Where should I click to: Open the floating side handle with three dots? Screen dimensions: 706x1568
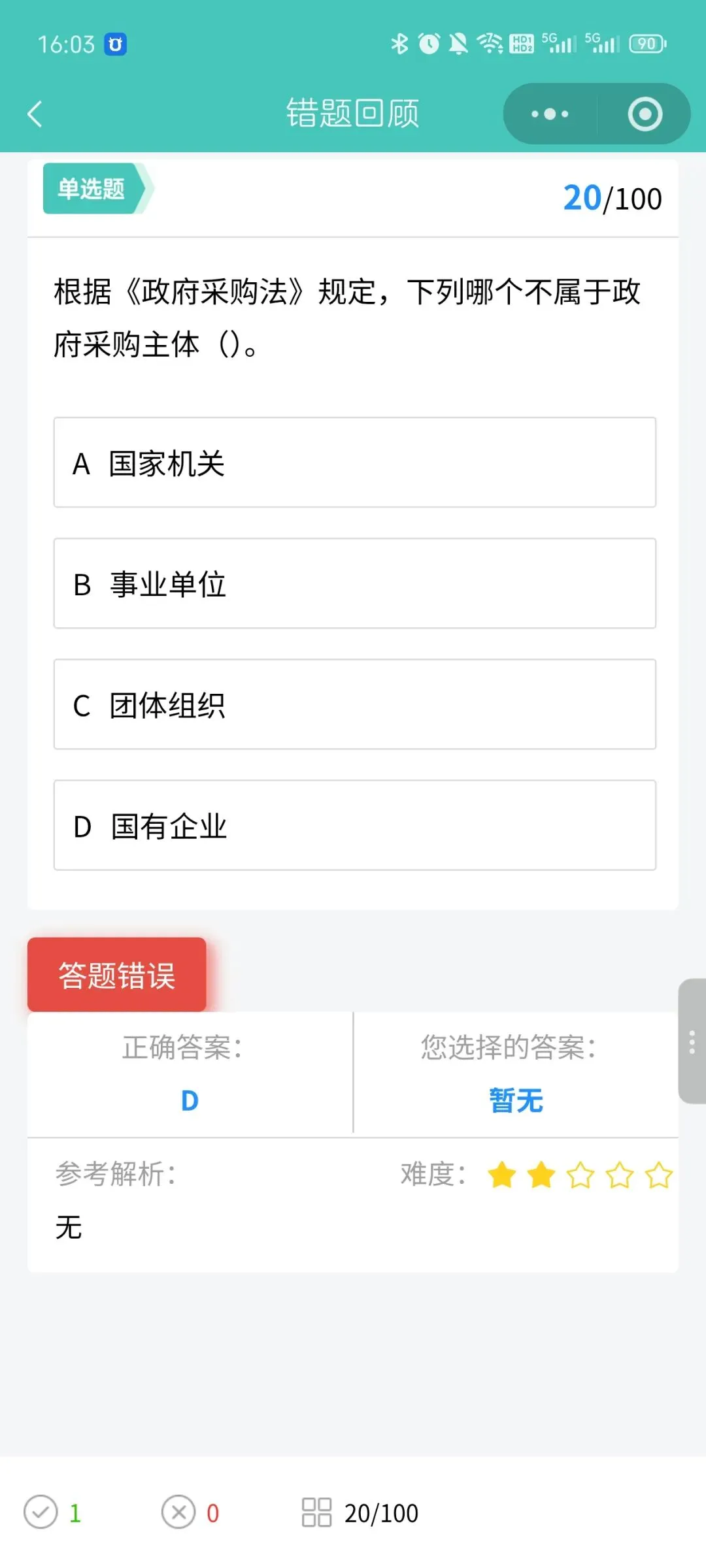(x=692, y=1041)
